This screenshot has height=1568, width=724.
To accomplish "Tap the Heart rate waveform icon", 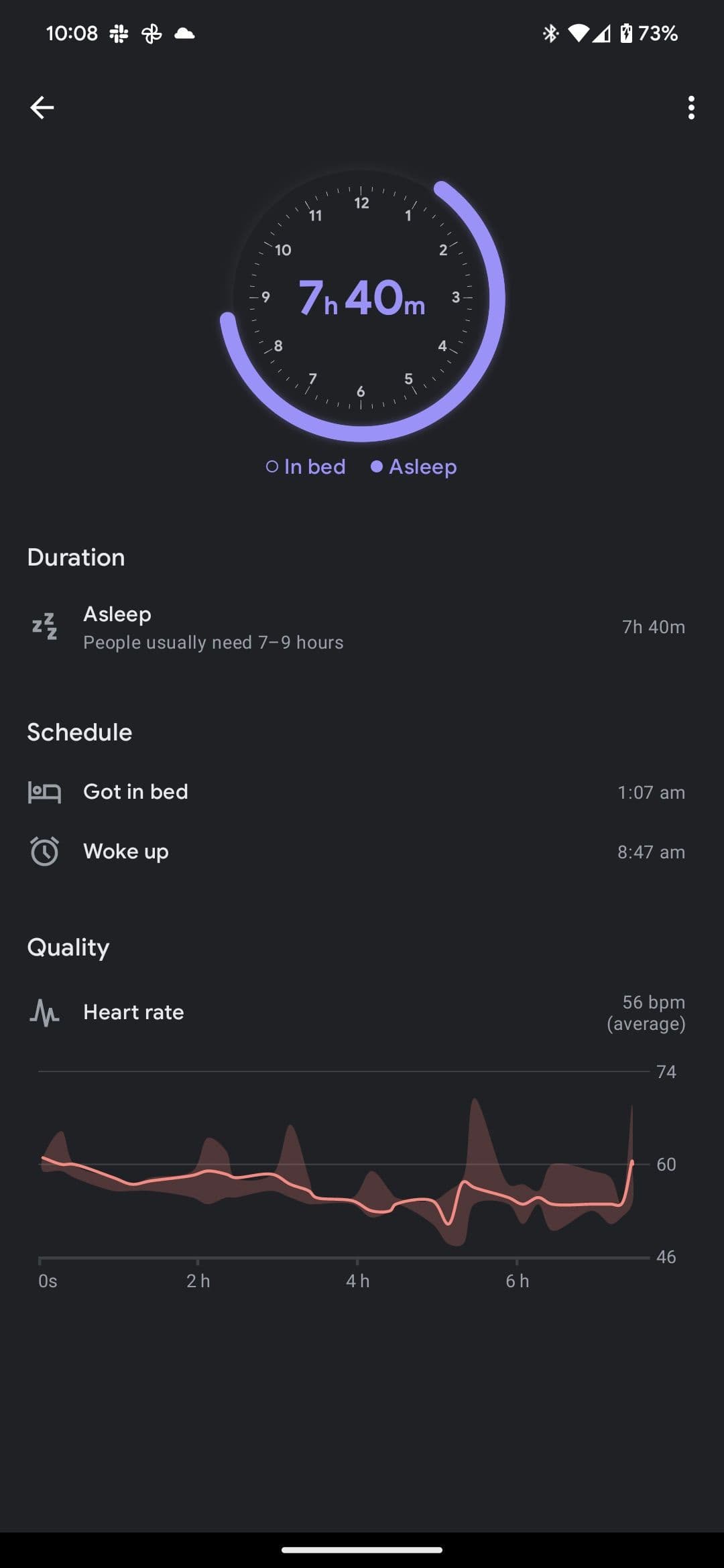I will pos(43,1012).
